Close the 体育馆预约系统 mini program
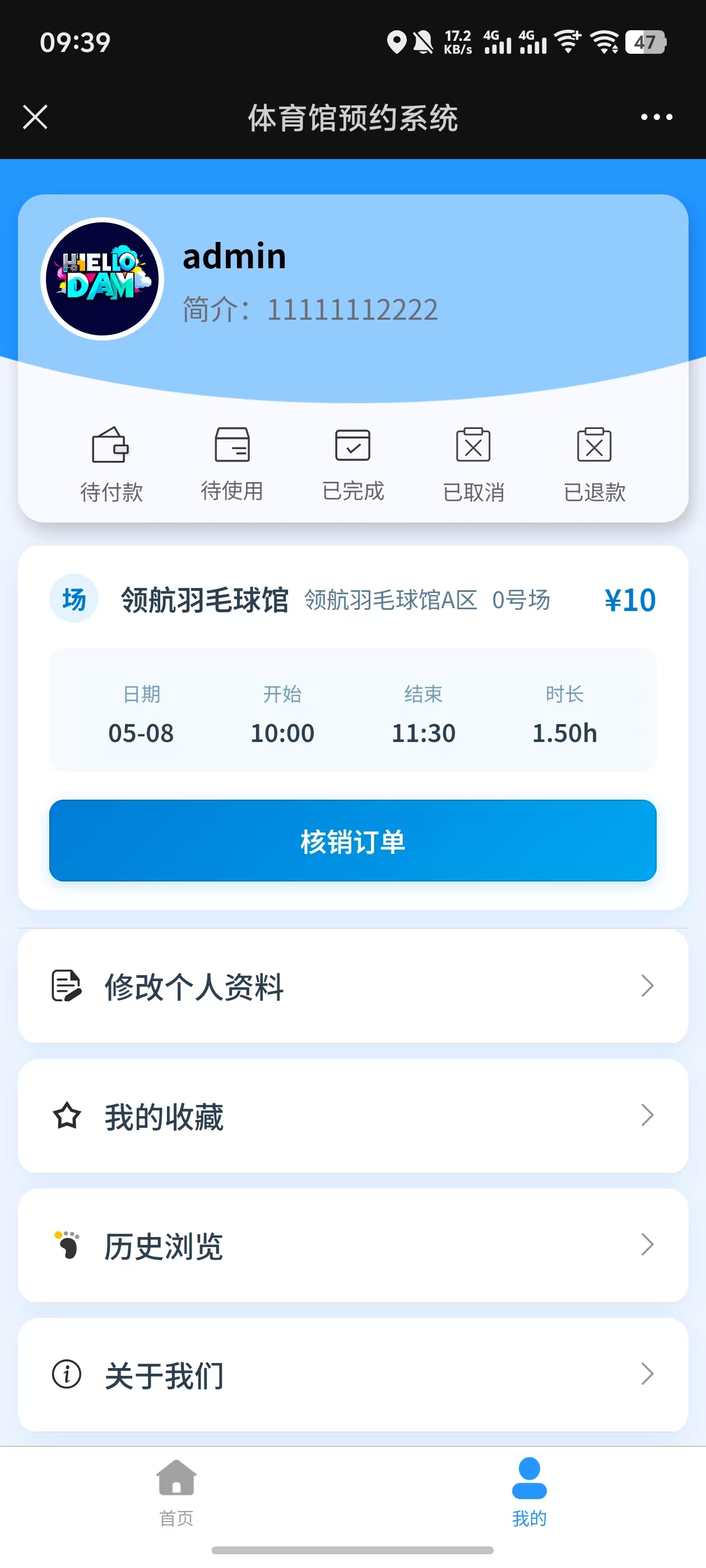 35,117
